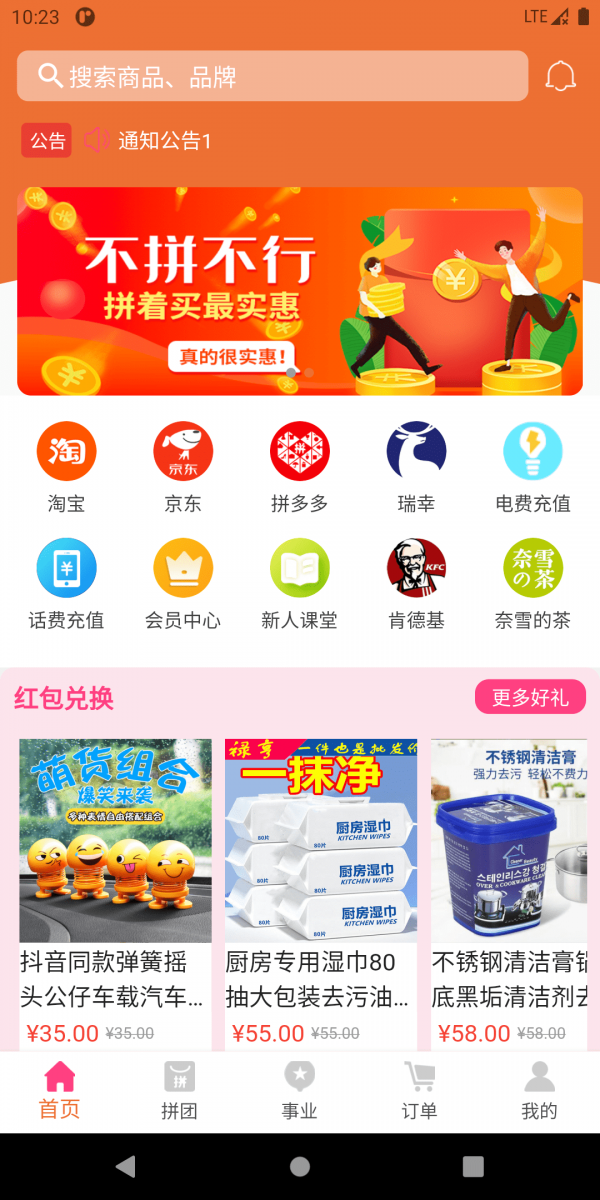The image size is (600, 1200).
Task: Open the 不拼不行 promotional banner
Action: coord(300,291)
